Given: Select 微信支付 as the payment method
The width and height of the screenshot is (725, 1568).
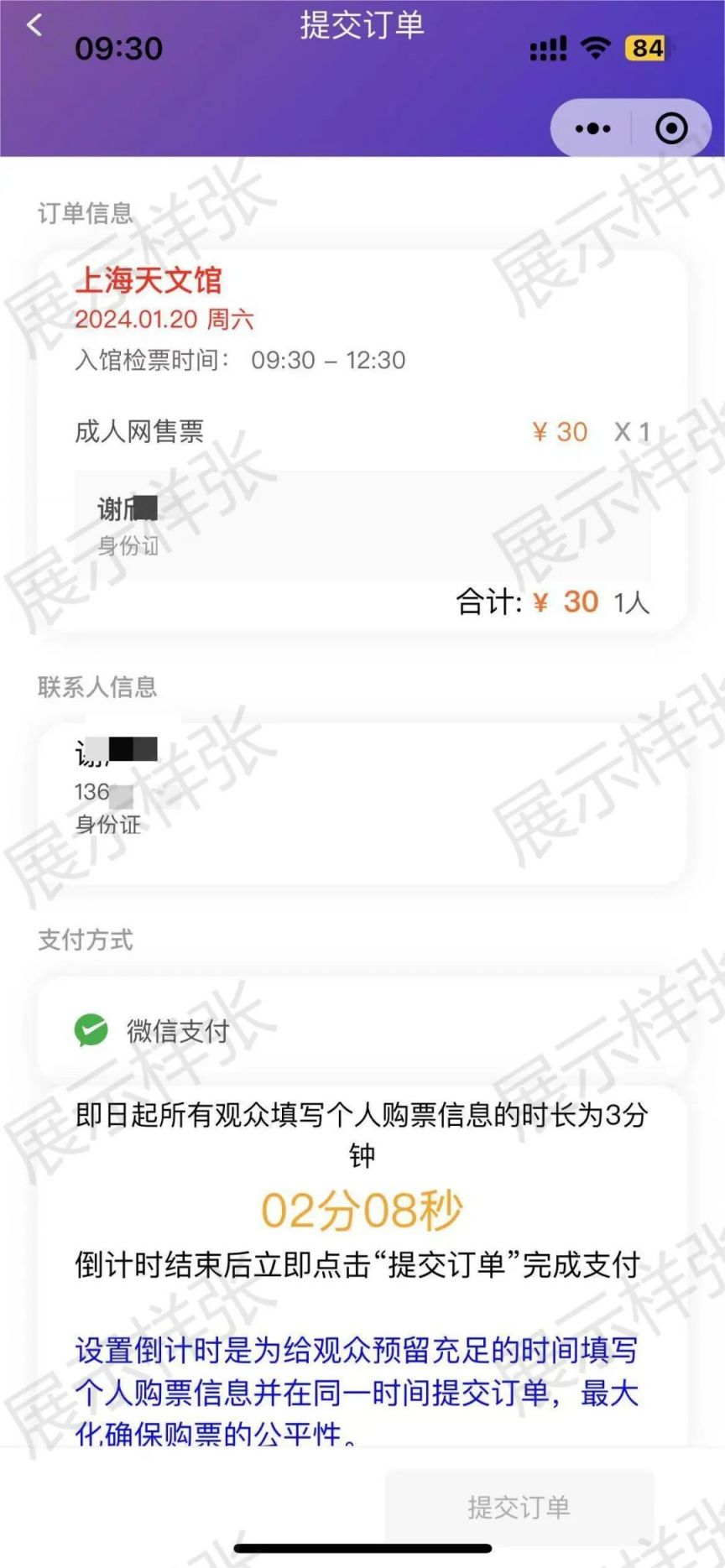Looking at the screenshot, I should click(x=153, y=1030).
